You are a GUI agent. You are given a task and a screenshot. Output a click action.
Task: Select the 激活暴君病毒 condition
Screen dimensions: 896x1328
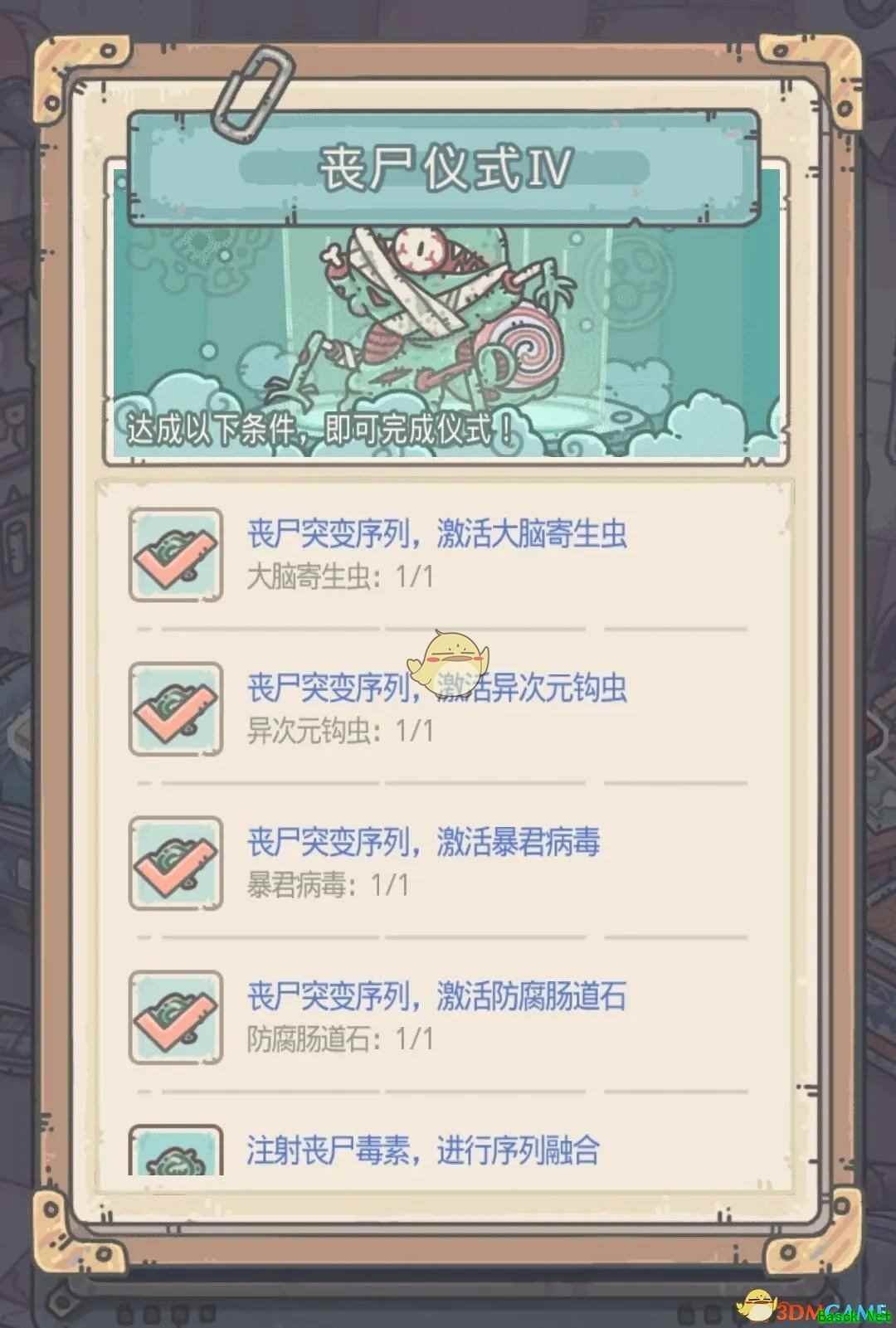[x=423, y=843]
